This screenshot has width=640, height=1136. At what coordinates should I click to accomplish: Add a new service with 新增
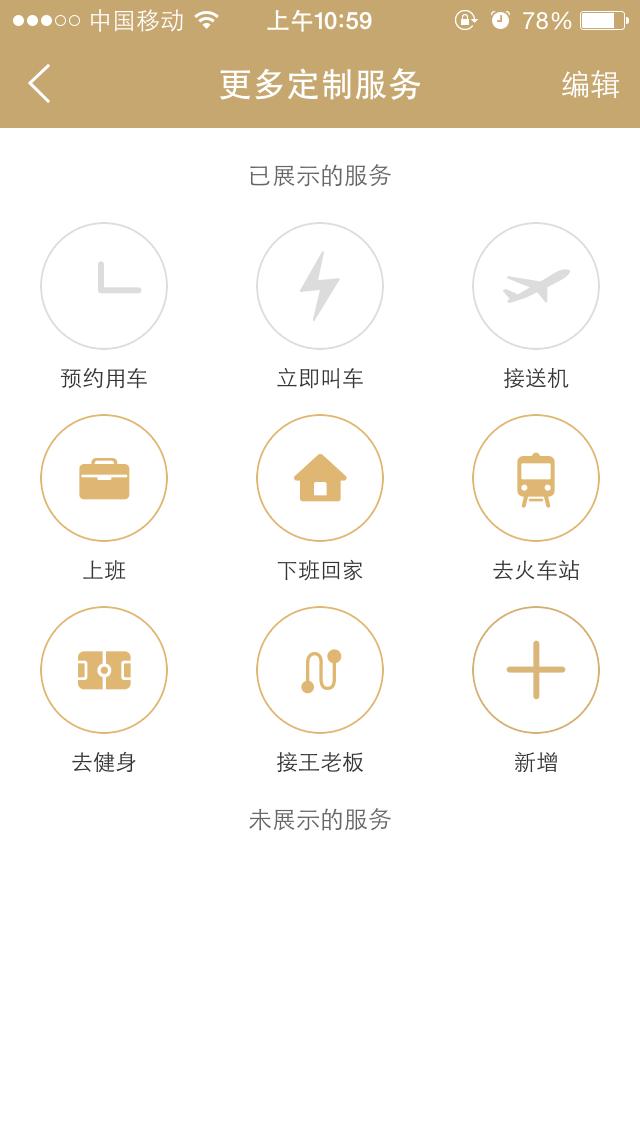tap(536, 670)
